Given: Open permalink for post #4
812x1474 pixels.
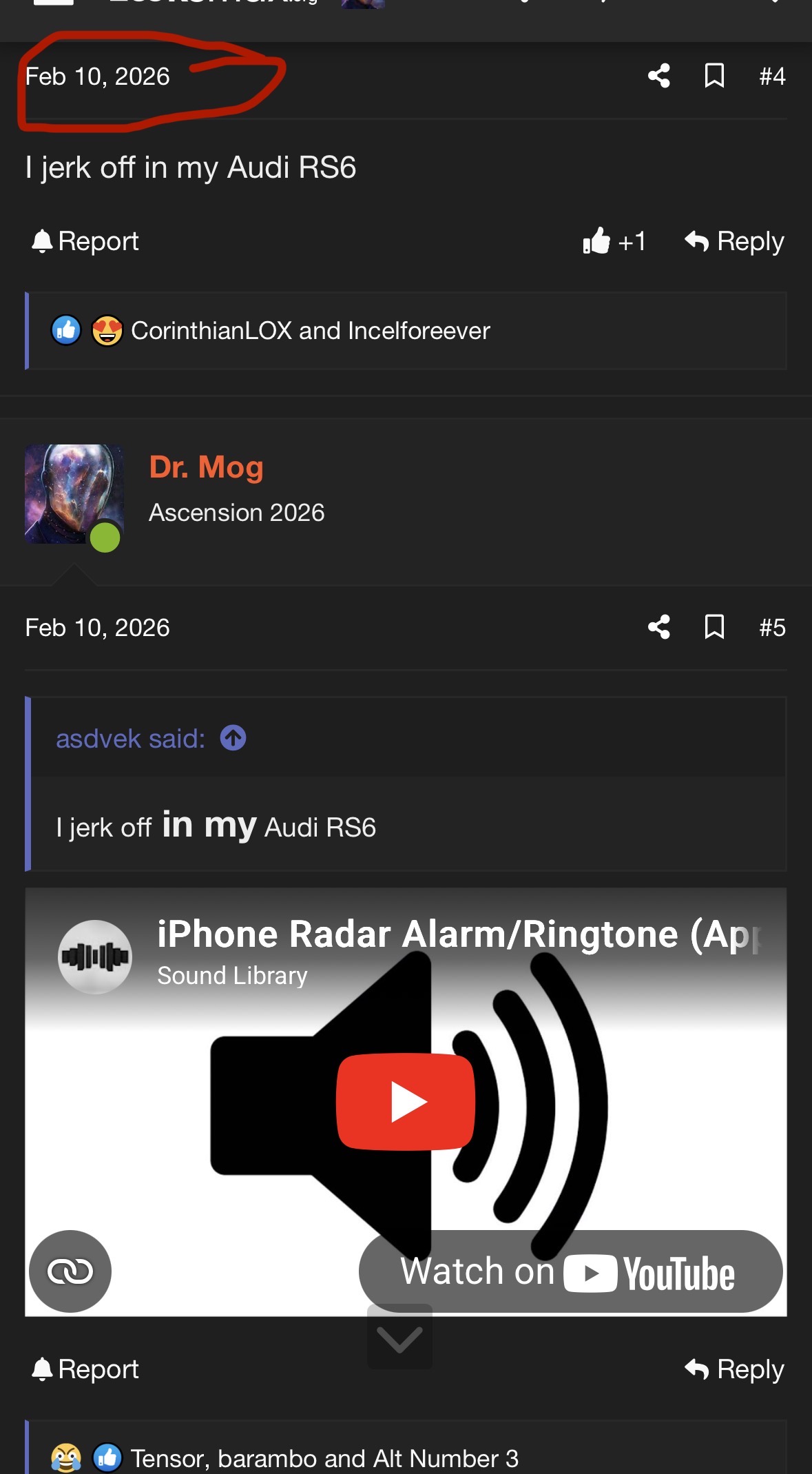Looking at the screenshot, I should [772, 76].
